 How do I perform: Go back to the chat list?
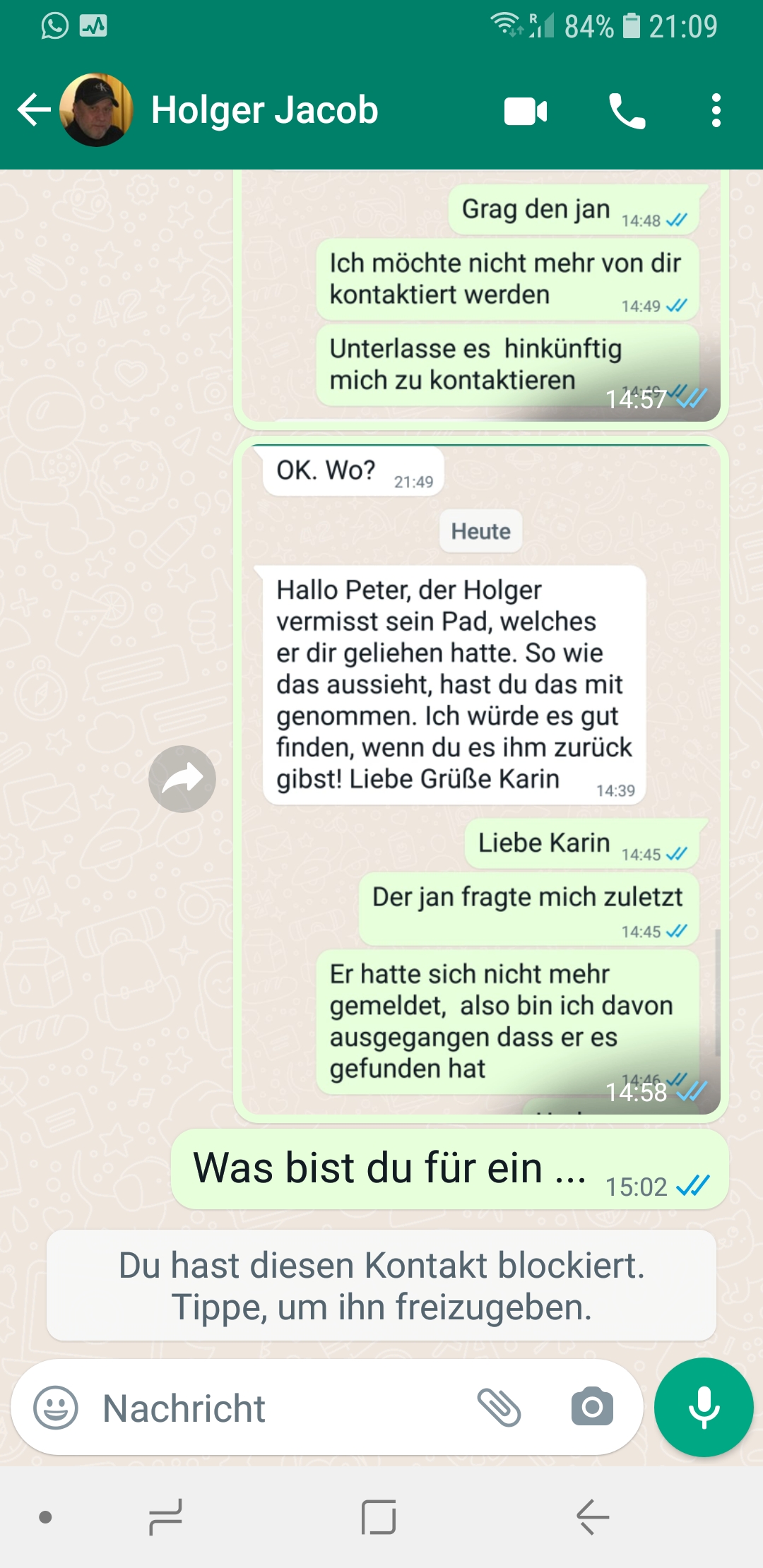click(34, 110)
